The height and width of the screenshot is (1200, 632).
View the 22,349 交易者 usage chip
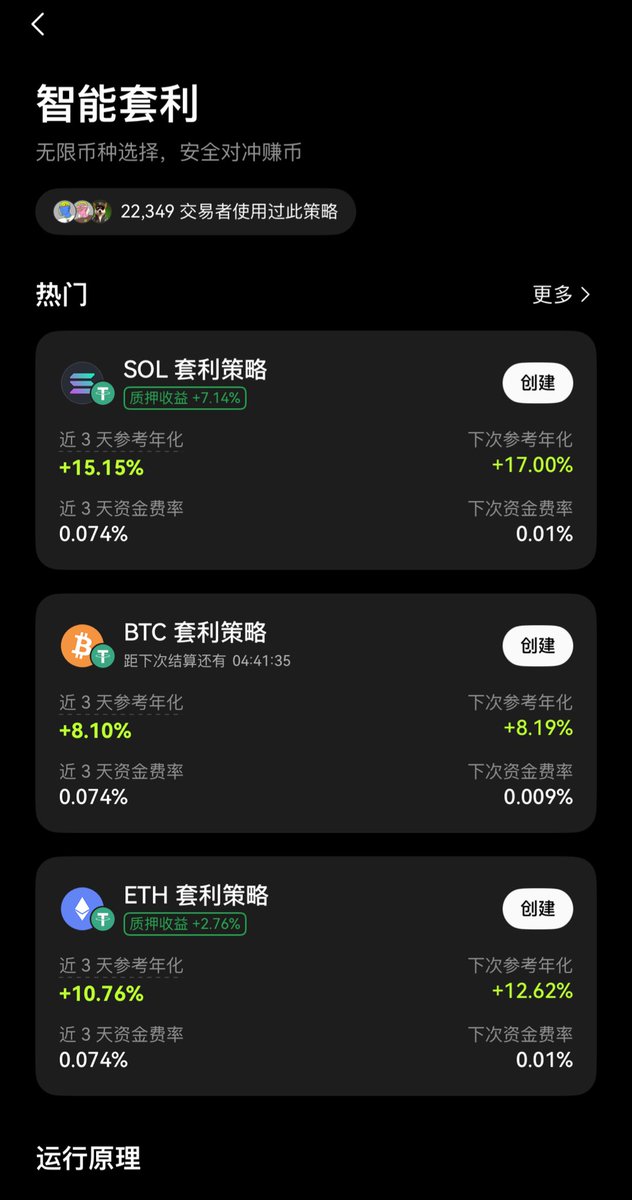(196, 211)
